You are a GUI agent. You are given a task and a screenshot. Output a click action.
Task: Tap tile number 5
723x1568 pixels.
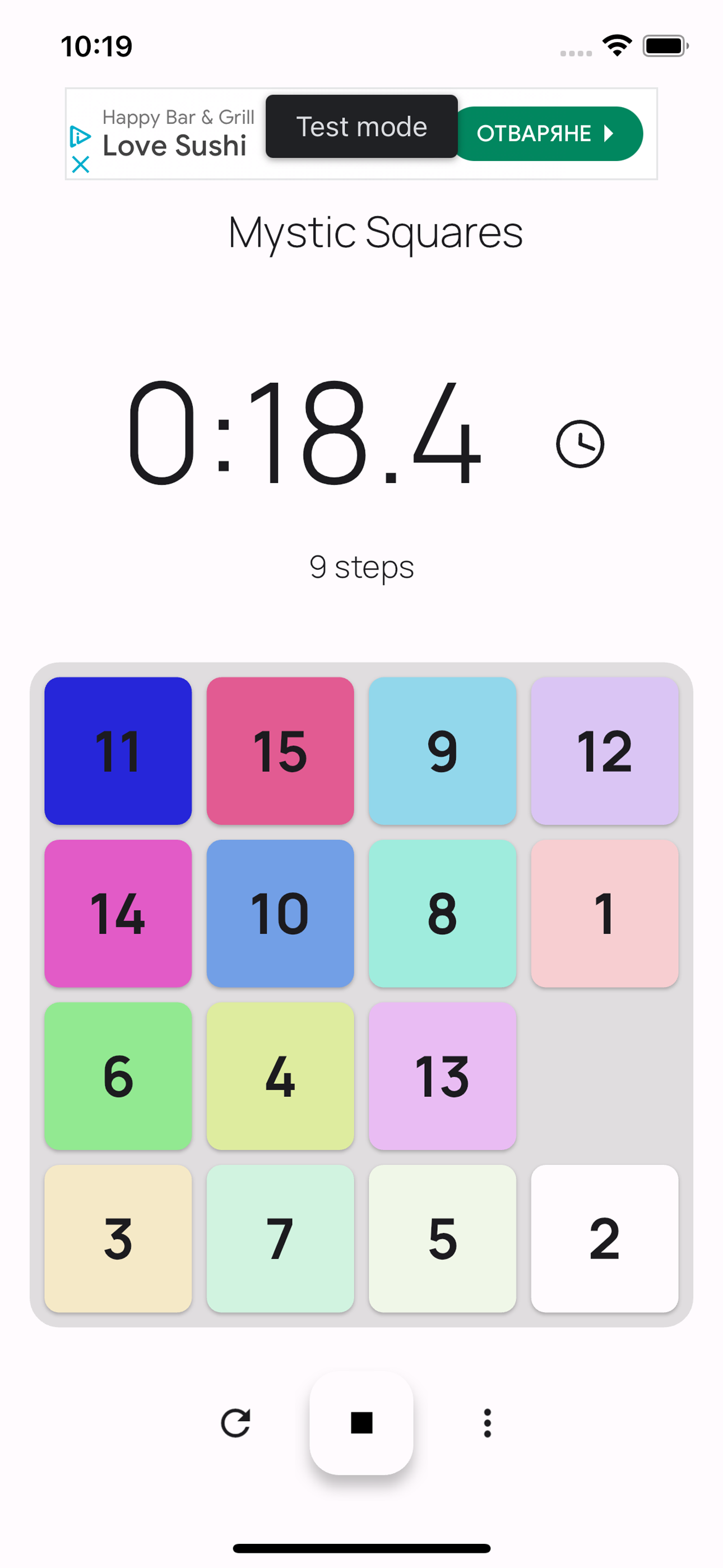pos(442,1238)
